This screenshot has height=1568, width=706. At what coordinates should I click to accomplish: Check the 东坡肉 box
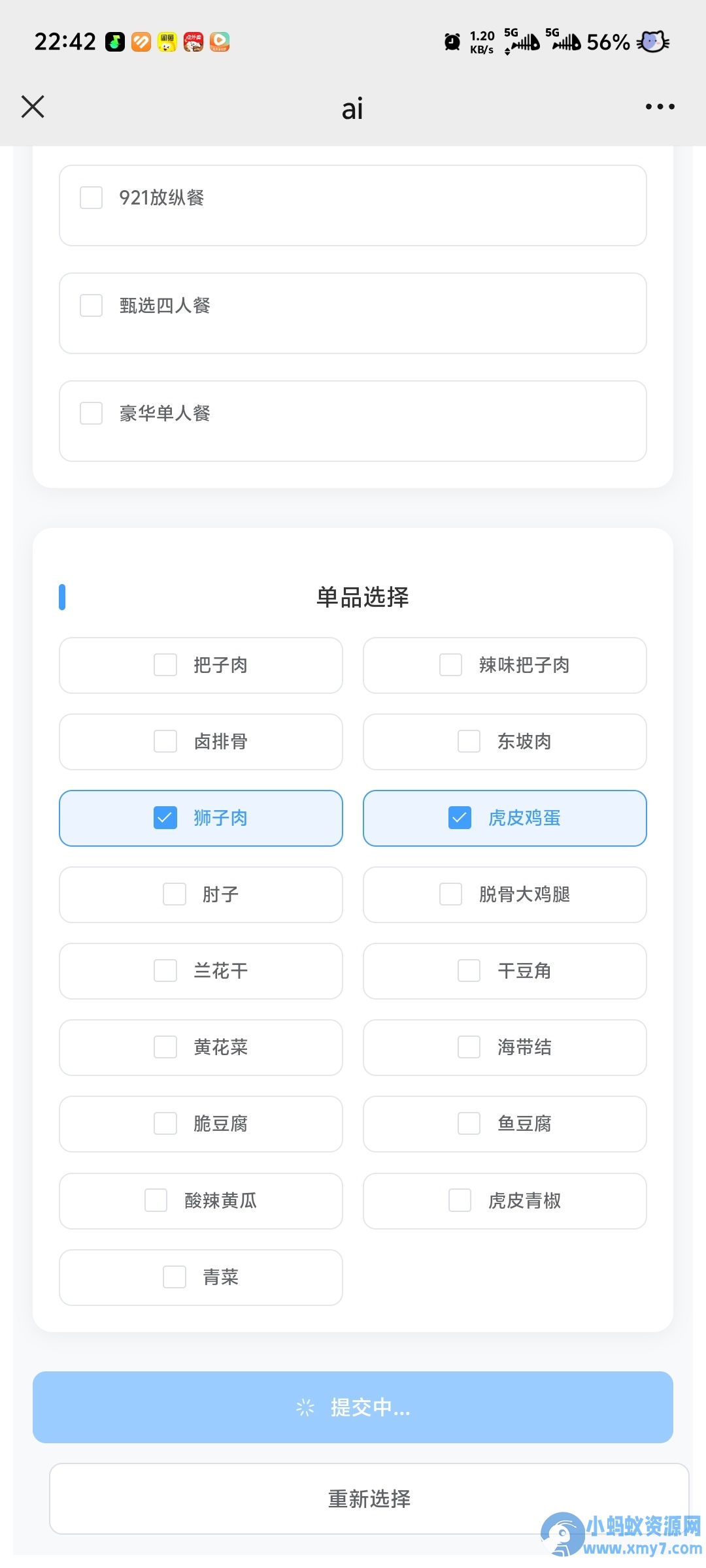click(505, 742)
